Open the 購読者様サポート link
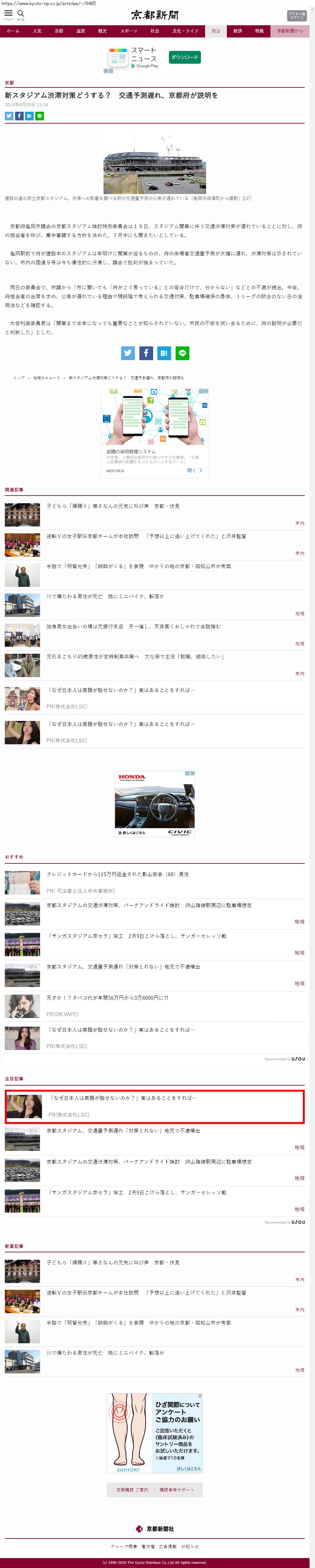The image size is (315, 1568). coord(177,1490)
